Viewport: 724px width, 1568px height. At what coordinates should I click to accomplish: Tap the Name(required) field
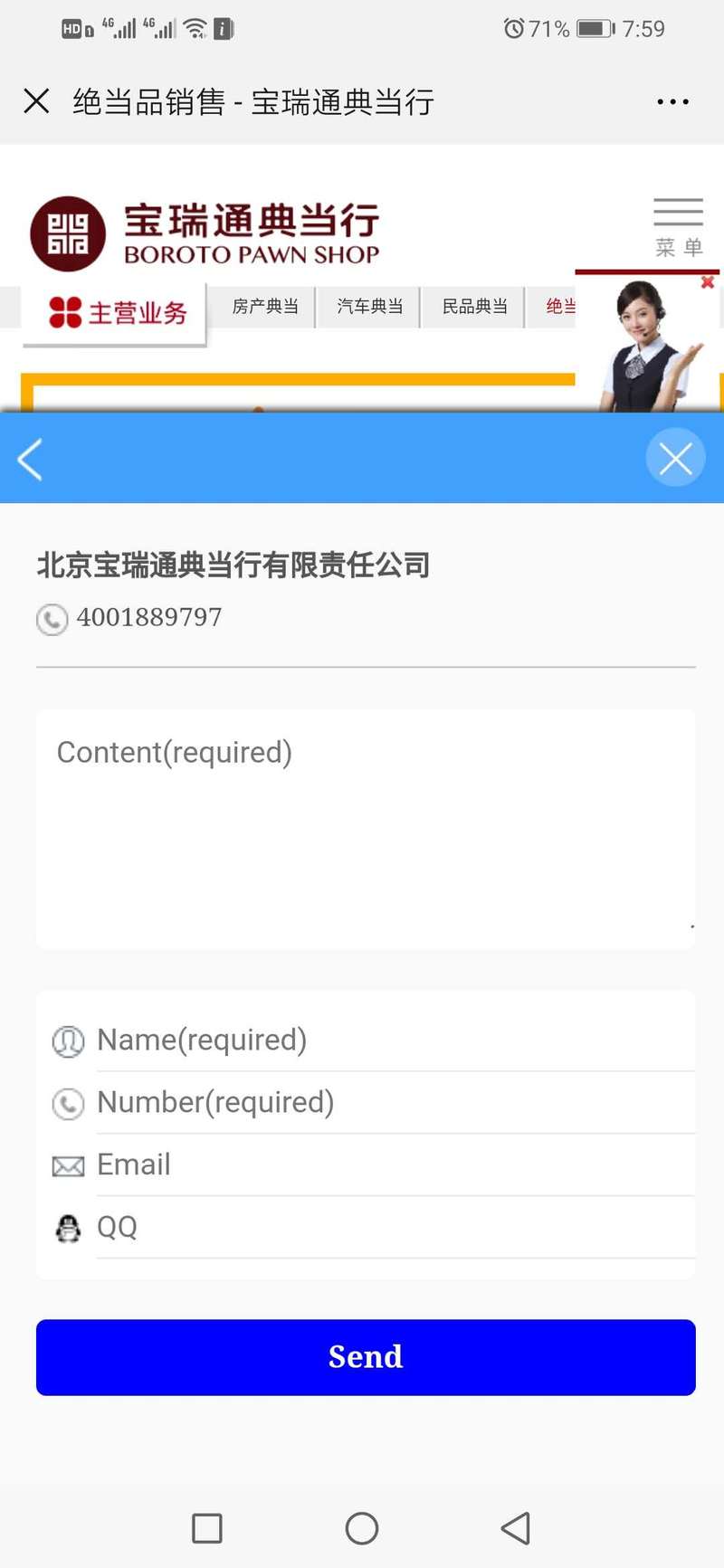(395, 1041)
